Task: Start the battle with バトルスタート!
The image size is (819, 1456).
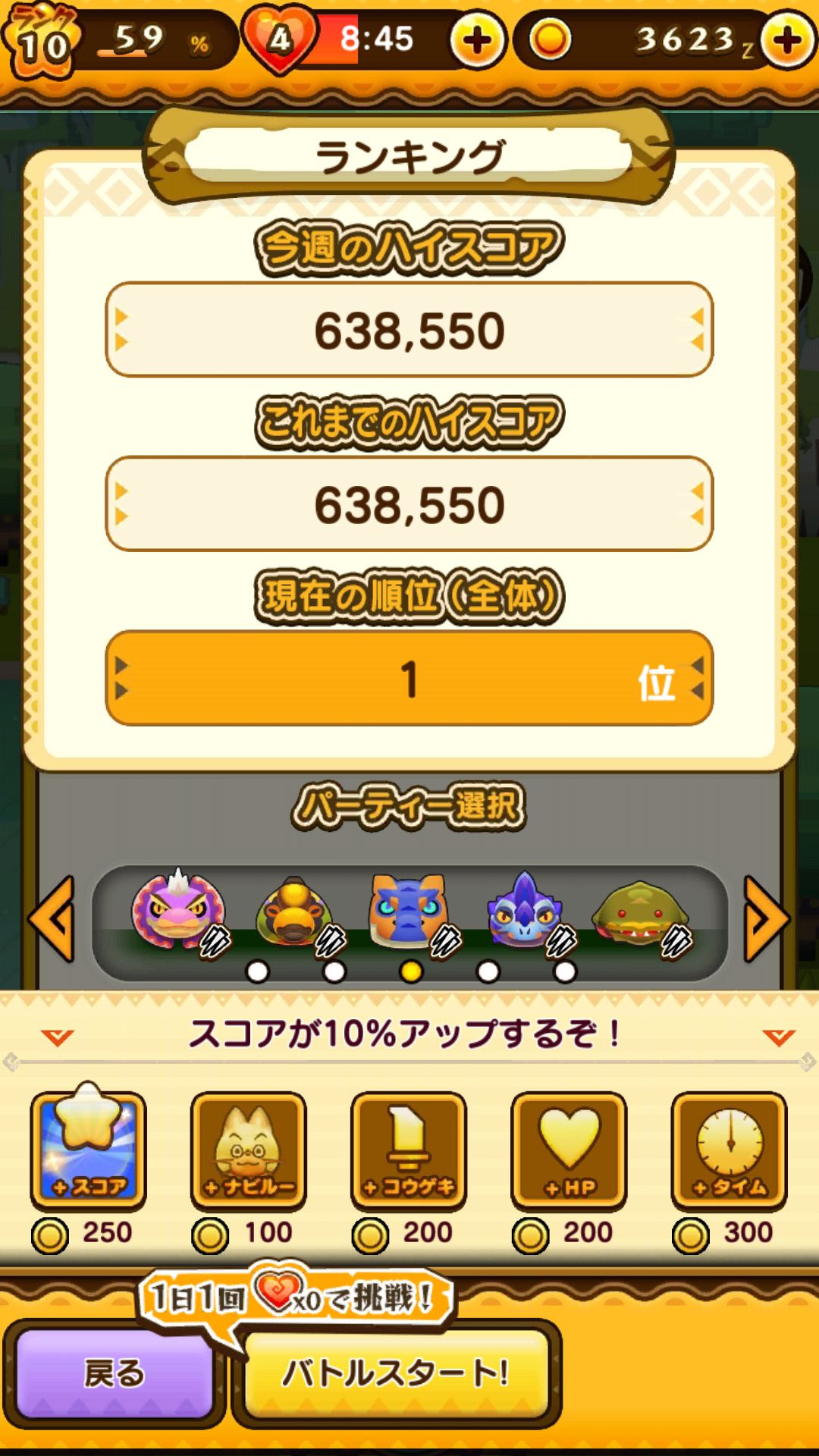Action: (396, 1373)
